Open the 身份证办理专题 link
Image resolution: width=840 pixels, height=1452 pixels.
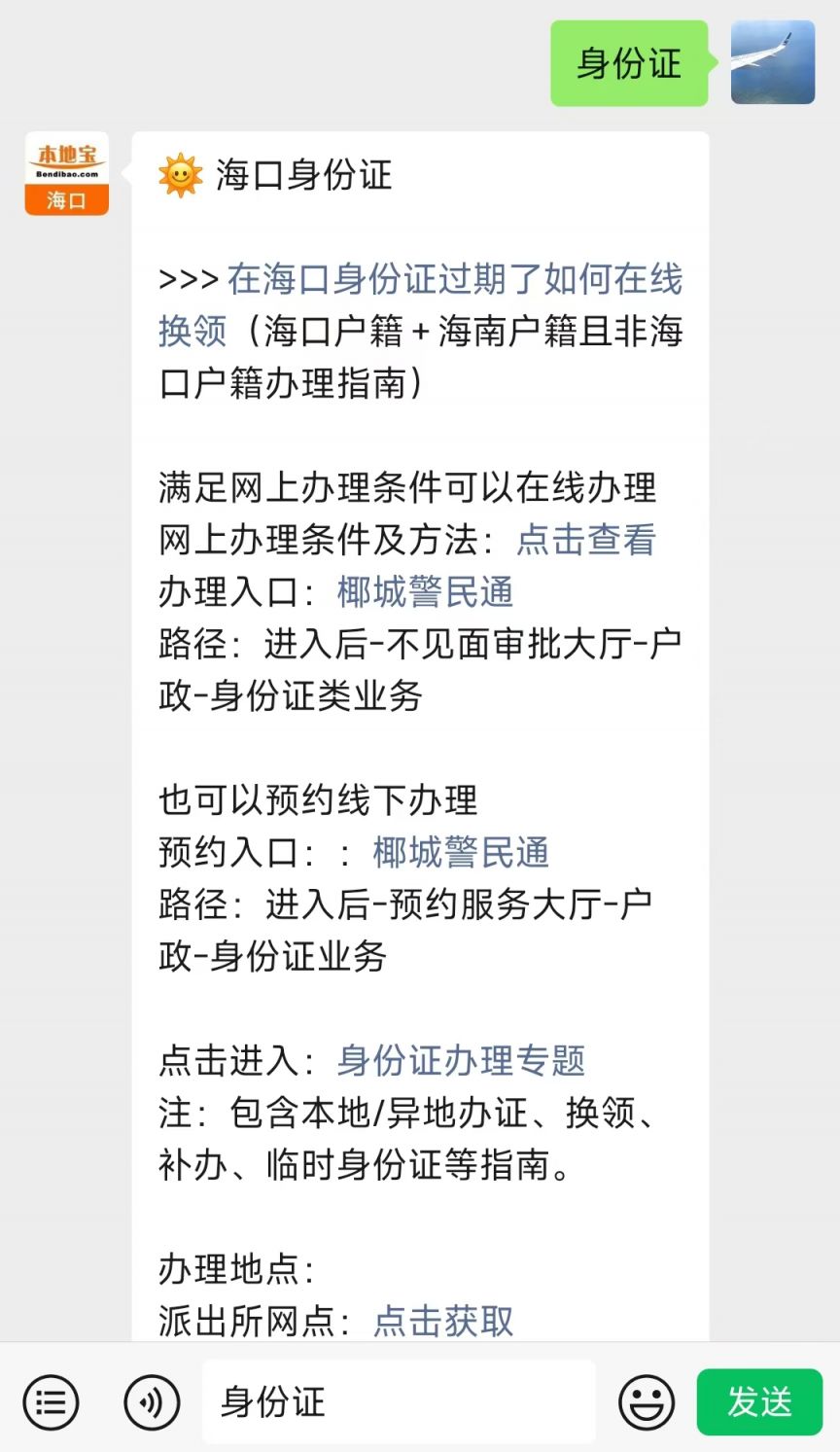tap(461, 1061)
